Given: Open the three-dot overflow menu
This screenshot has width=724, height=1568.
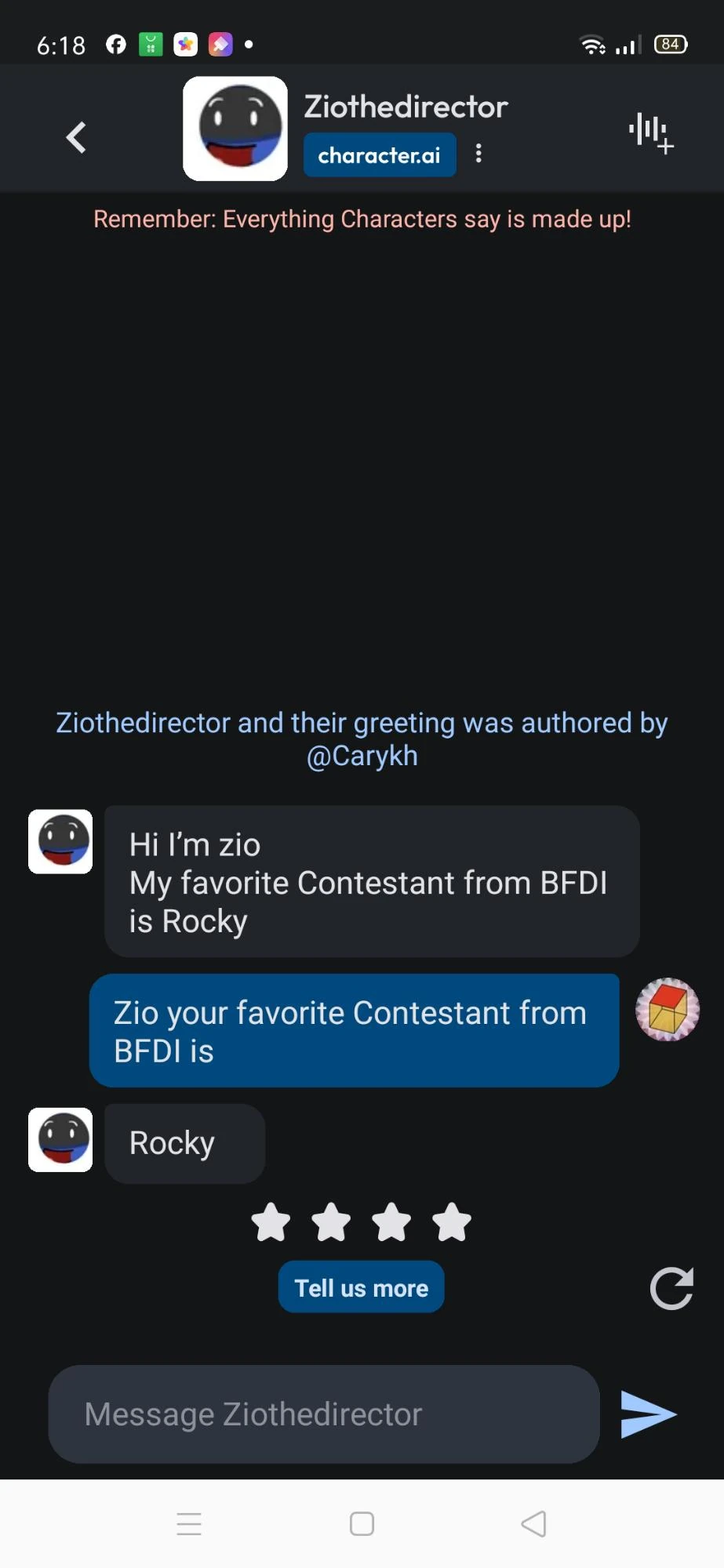Looking at the screenshot, I should click(x=478, y=153).
